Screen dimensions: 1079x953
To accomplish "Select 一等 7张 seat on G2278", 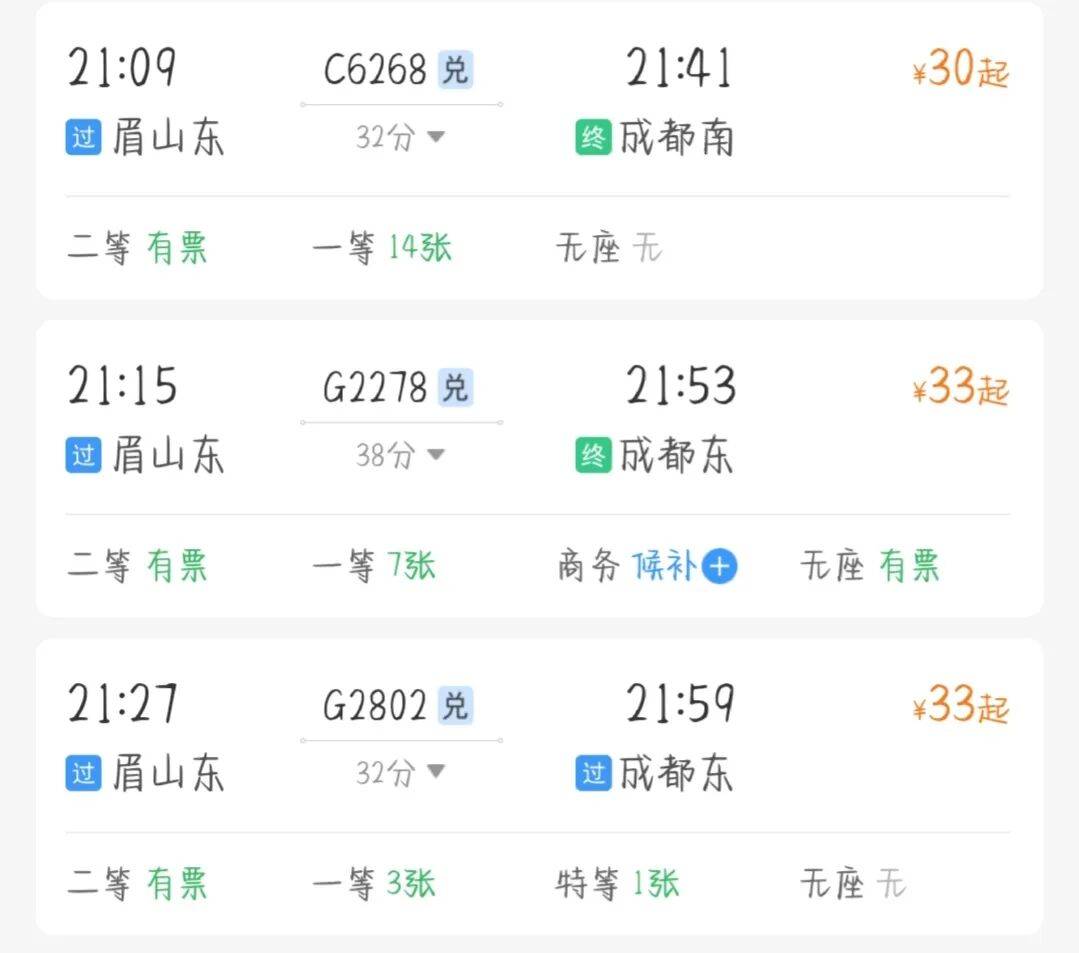I will (374, 566).
